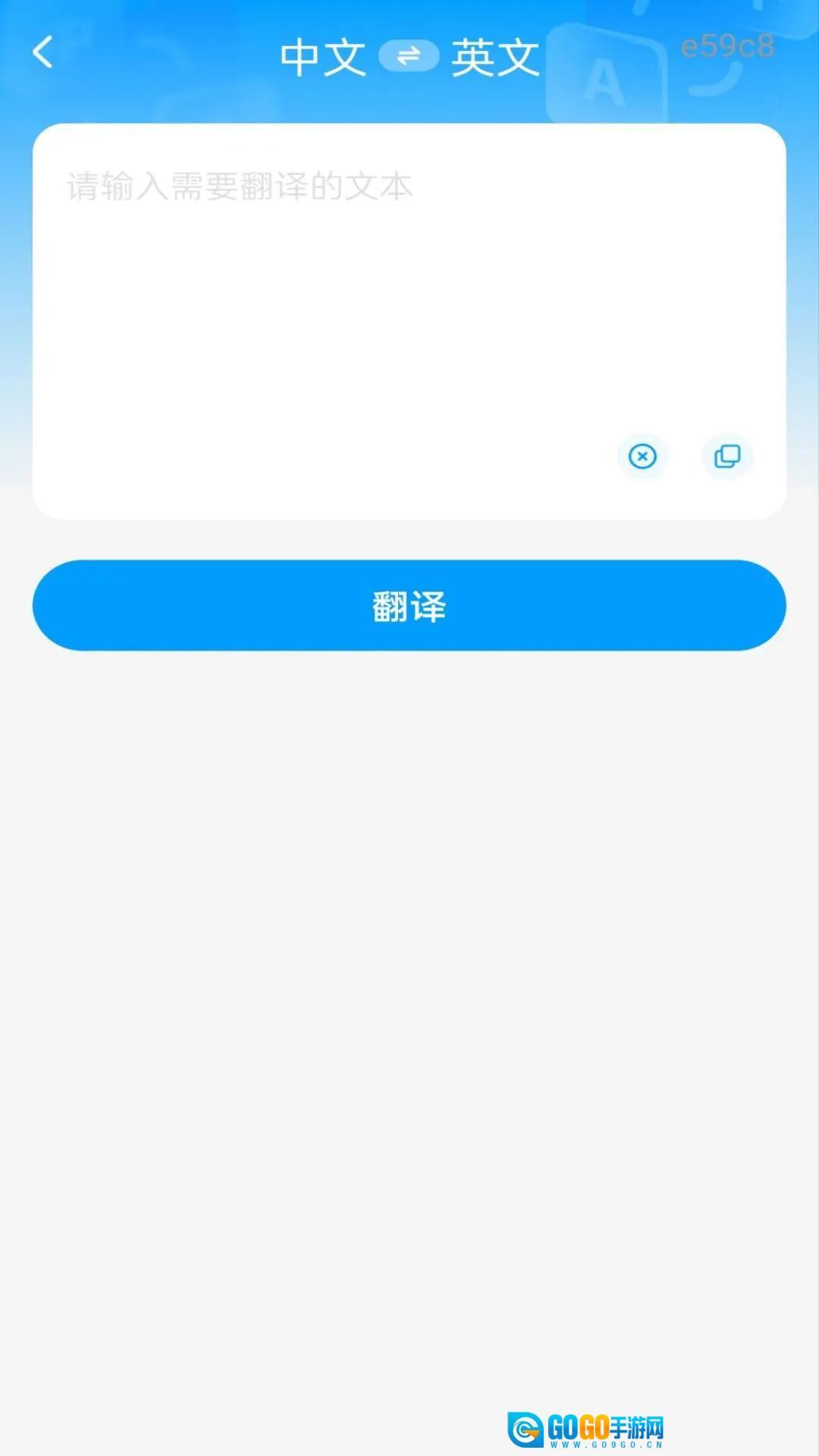Clear the input with the X icon
Image resolution: width=819 pixels, height=1456 pixels.
point(642,455)
